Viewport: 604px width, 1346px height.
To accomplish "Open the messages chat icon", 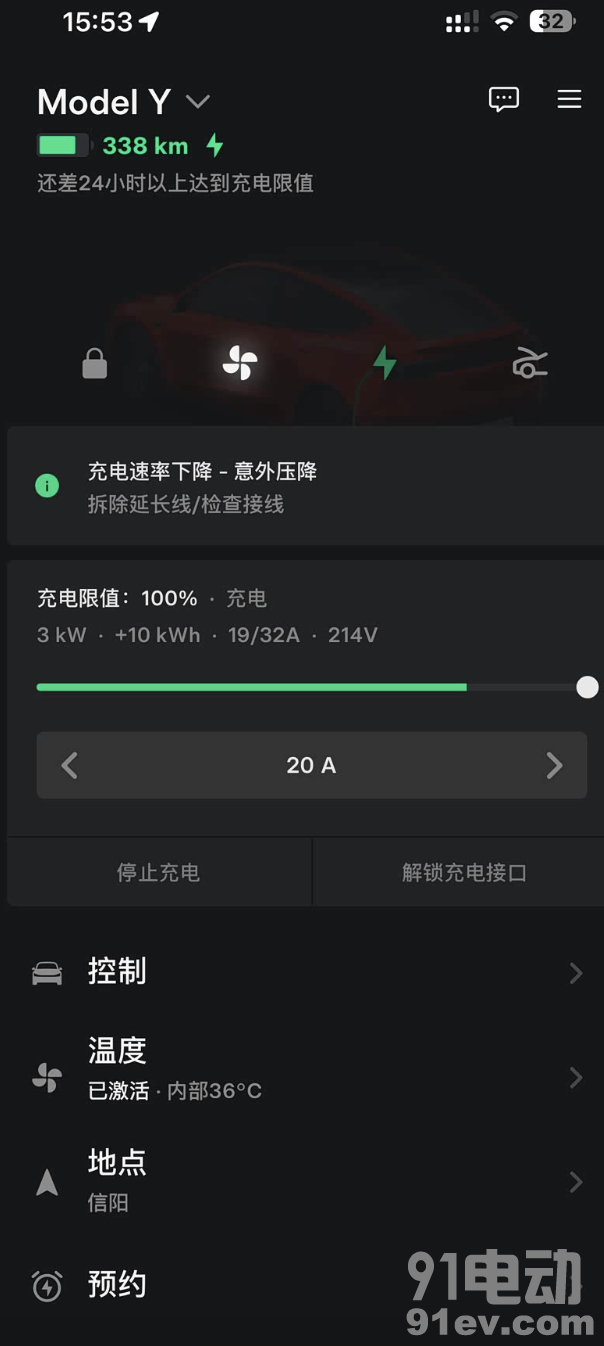I will (503, 99).
